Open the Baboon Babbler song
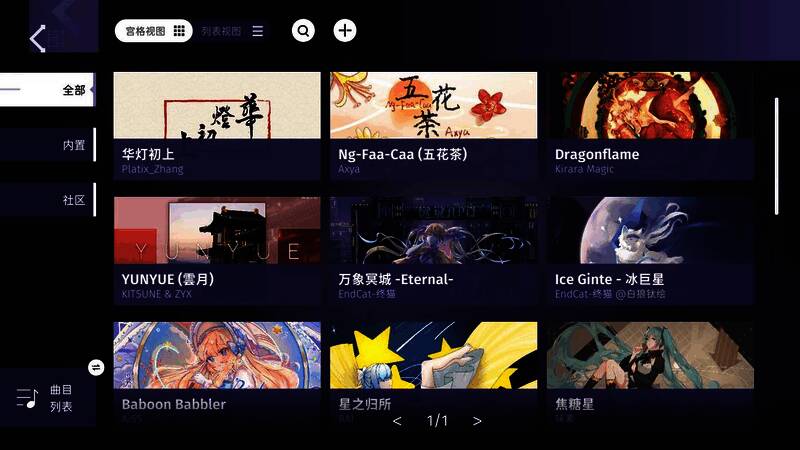 [x=217, y=370]
